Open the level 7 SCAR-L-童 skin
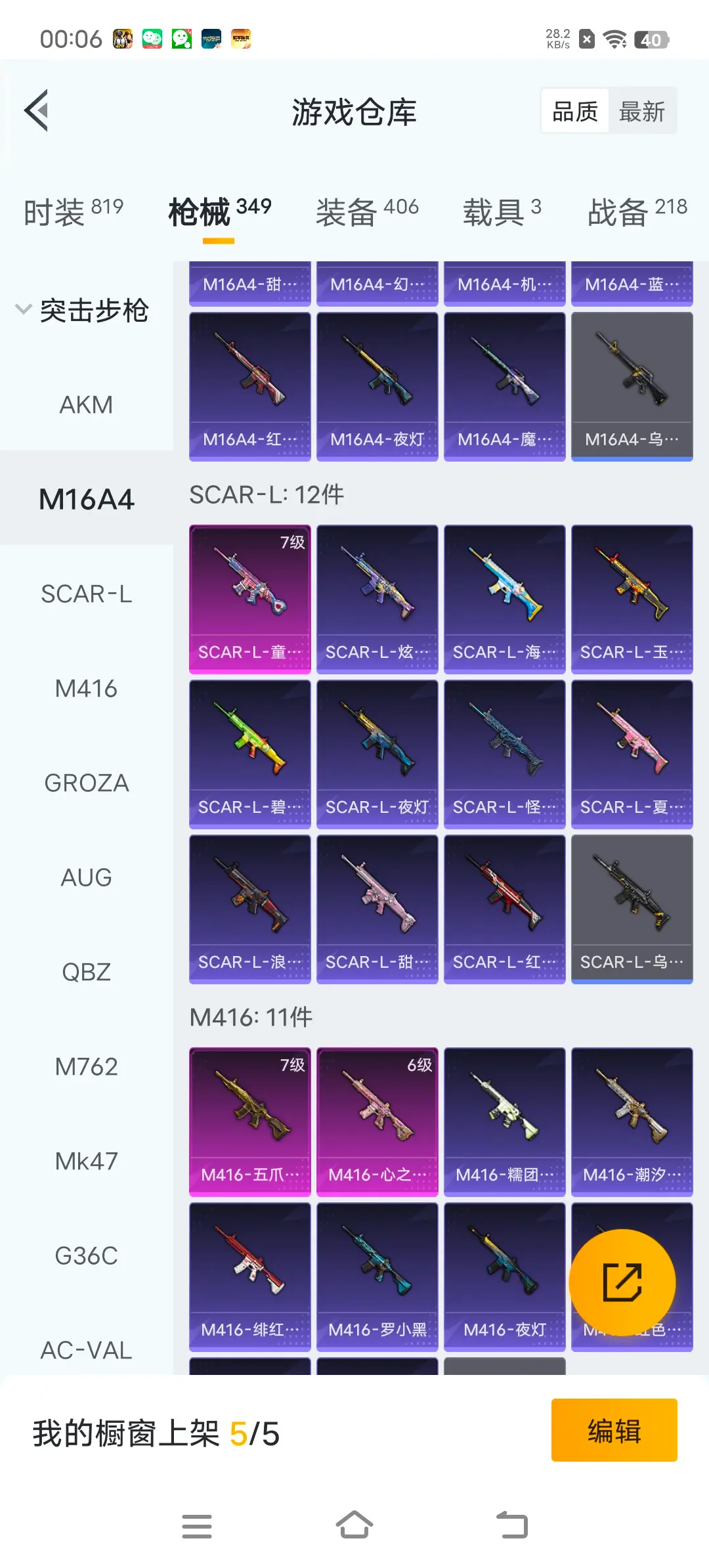Viewport: 709px width, 1568px height. [249, 599]
